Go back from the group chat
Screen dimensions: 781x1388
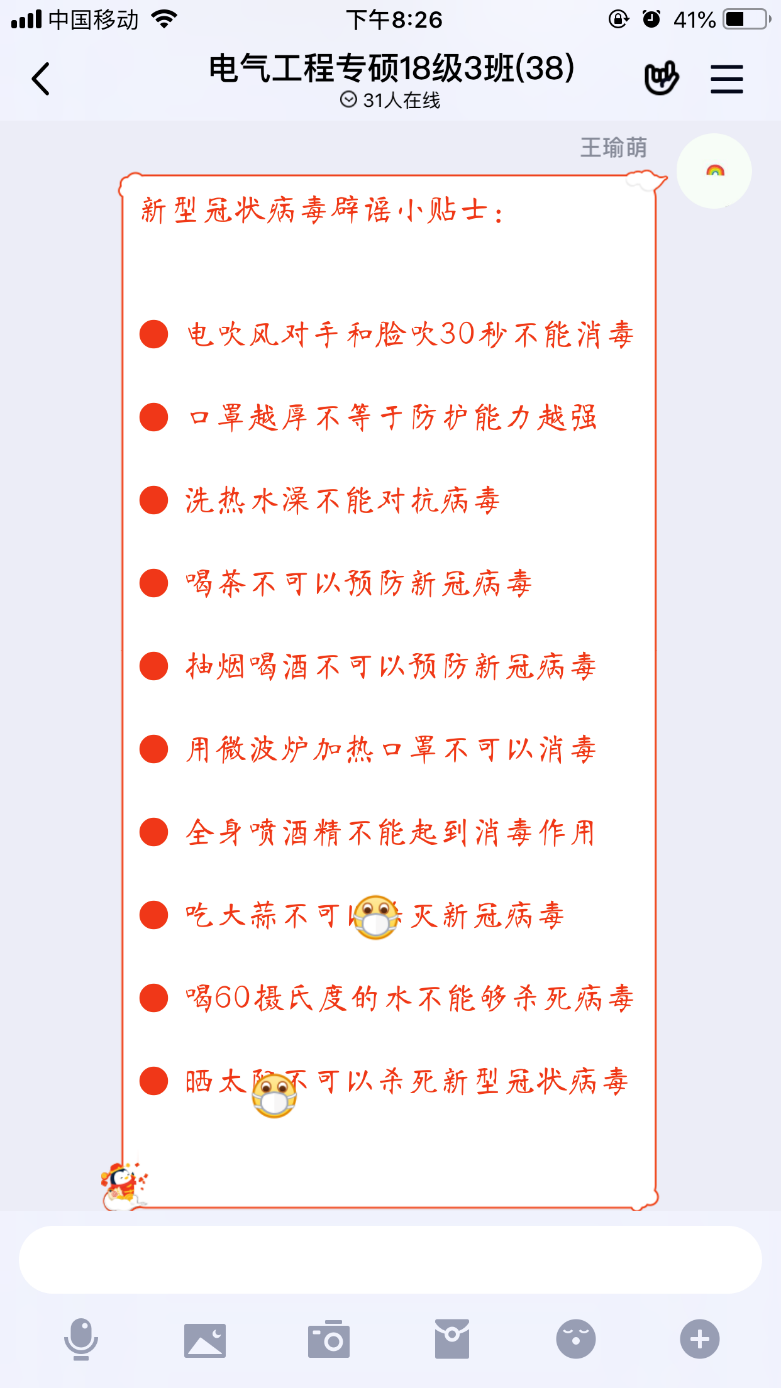41,79
